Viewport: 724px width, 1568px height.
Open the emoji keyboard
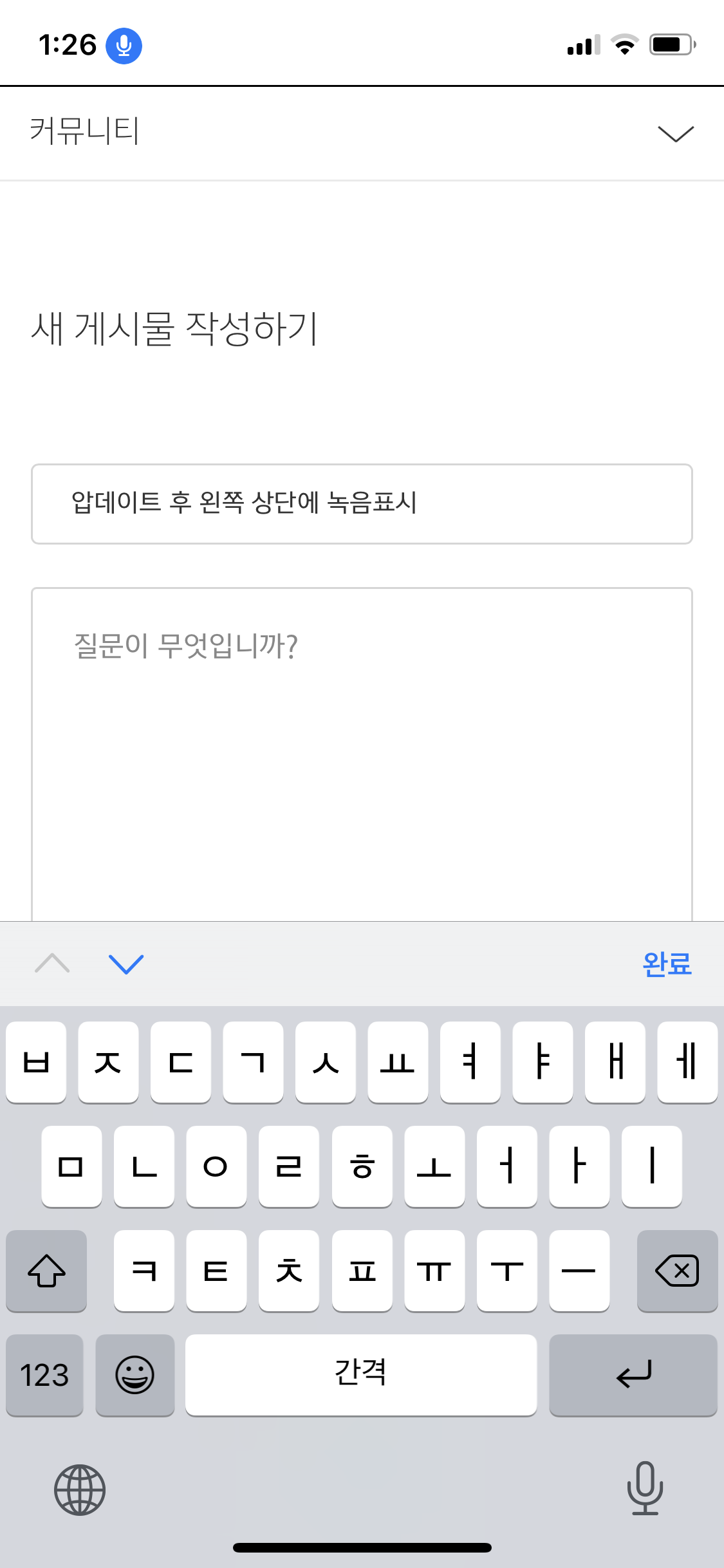[x=135, y=1375]
